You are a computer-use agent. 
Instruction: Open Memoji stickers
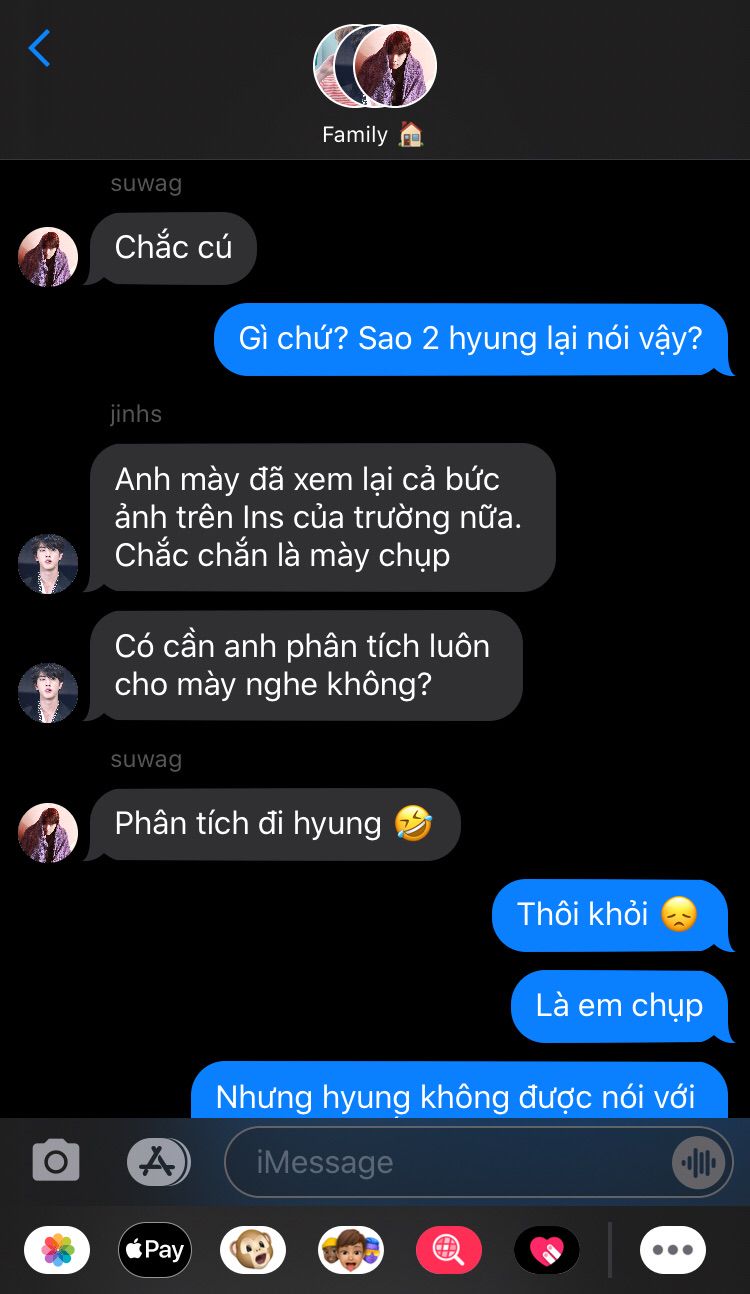pos(351,1249)
